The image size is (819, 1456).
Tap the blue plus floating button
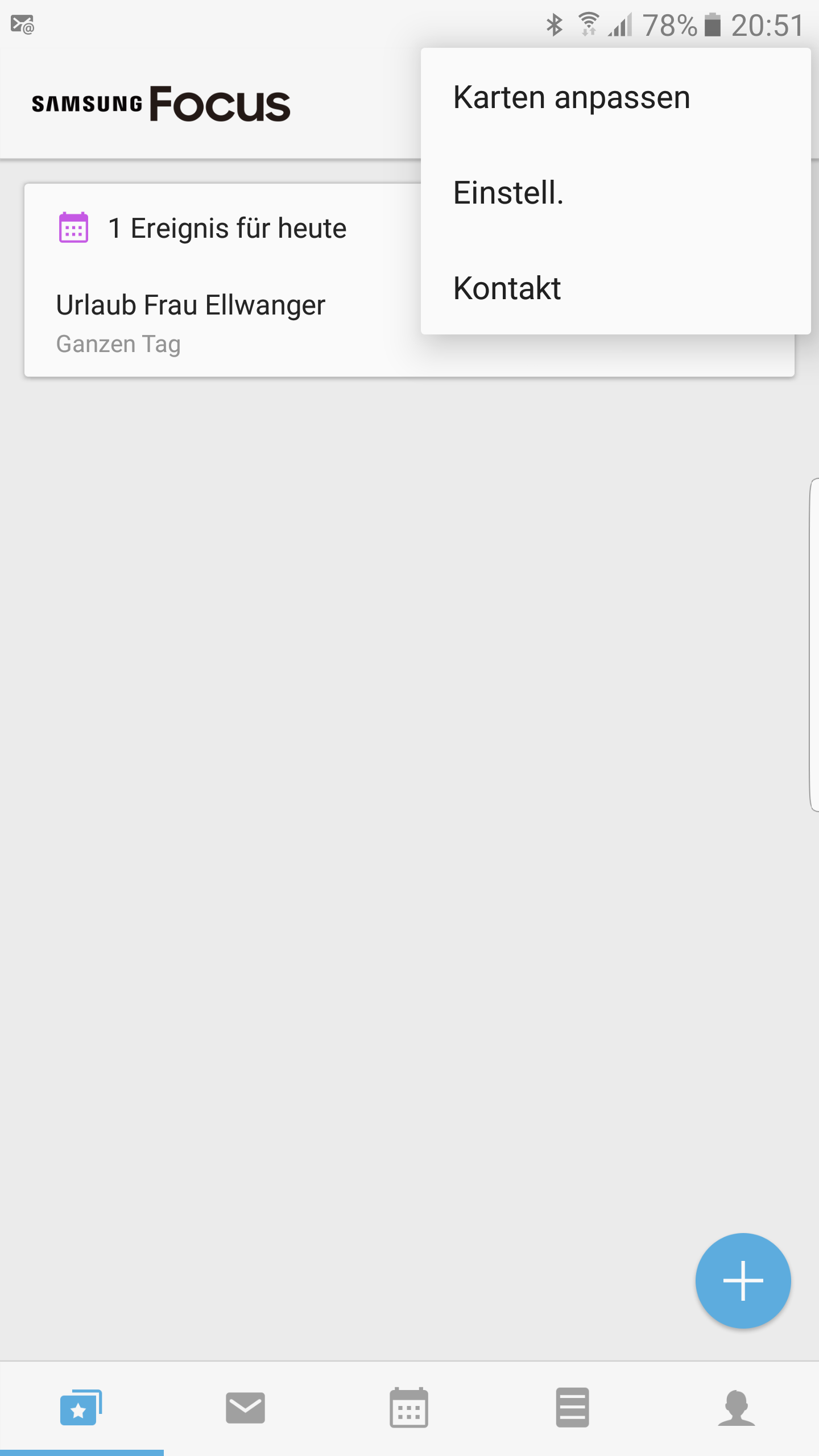(x=743, y=1281)
